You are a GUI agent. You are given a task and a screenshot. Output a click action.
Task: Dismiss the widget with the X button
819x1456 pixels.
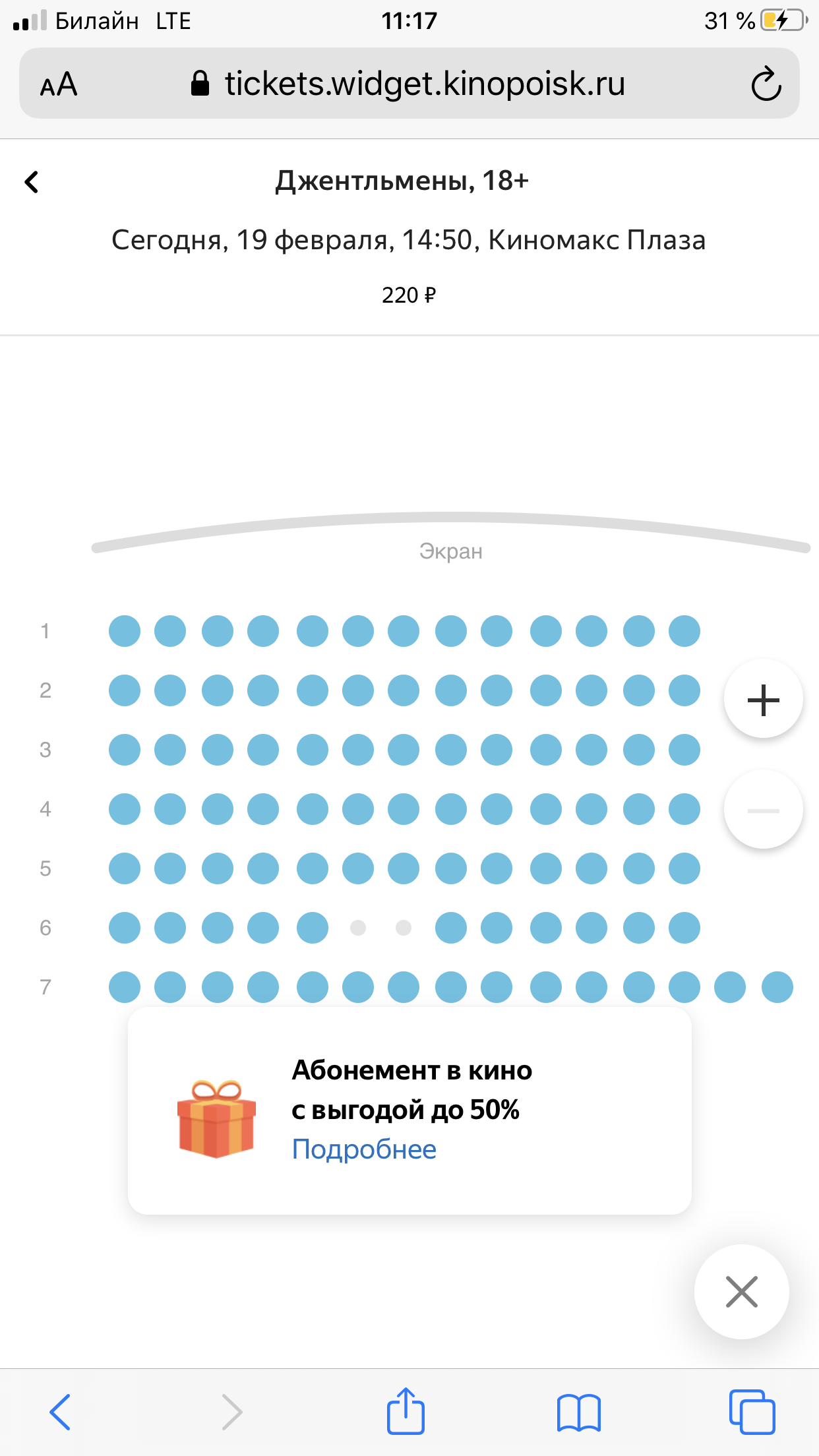click(x=741, y=1292)
